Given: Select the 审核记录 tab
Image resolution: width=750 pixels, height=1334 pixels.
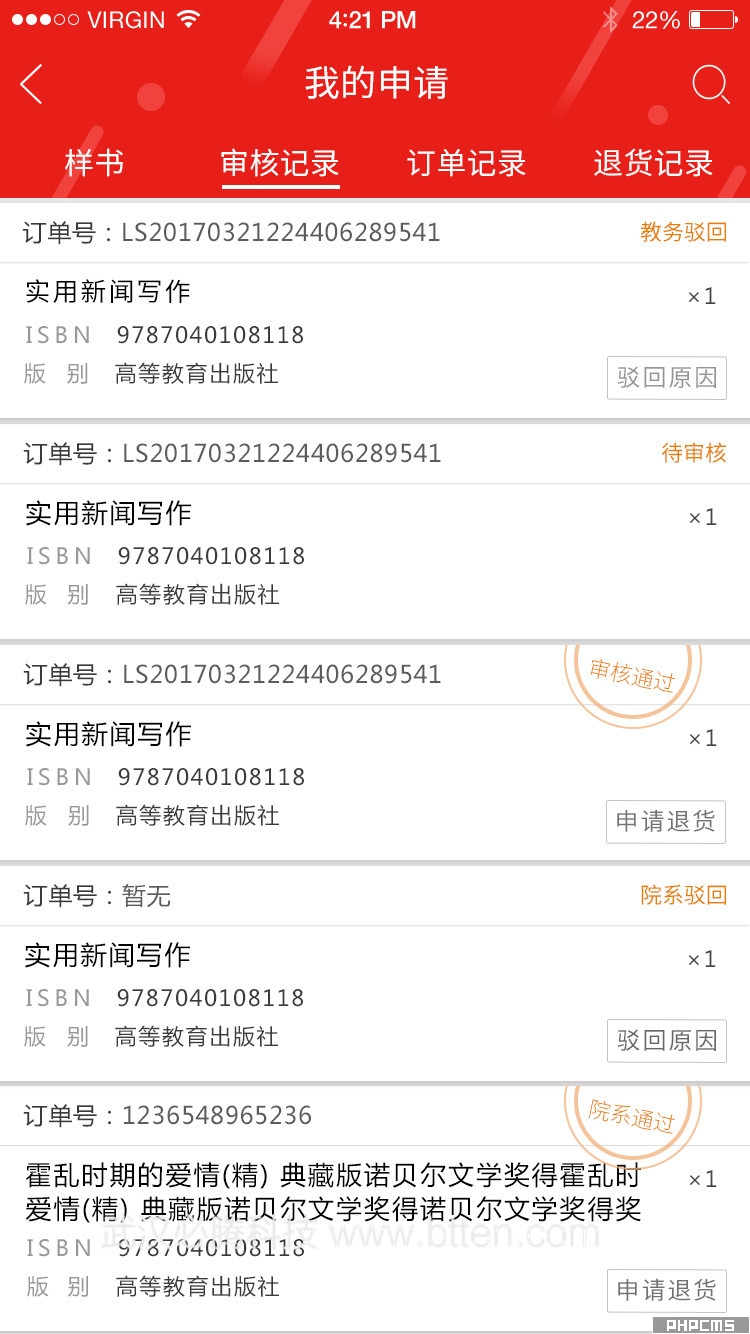Looking at the screenshot, I should point(281,163).
